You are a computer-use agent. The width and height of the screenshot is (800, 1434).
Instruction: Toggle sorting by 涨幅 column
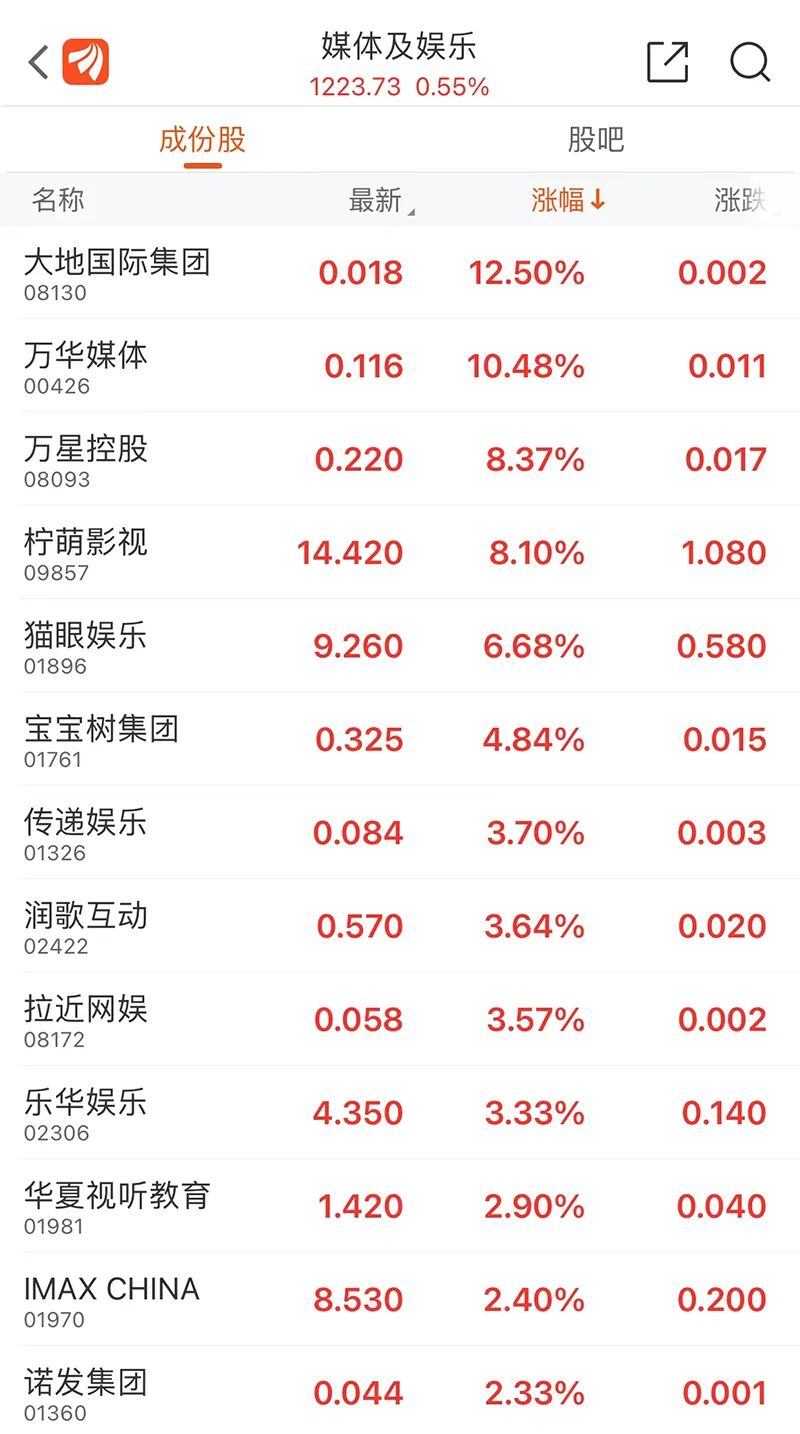click(x=567, y=200)
